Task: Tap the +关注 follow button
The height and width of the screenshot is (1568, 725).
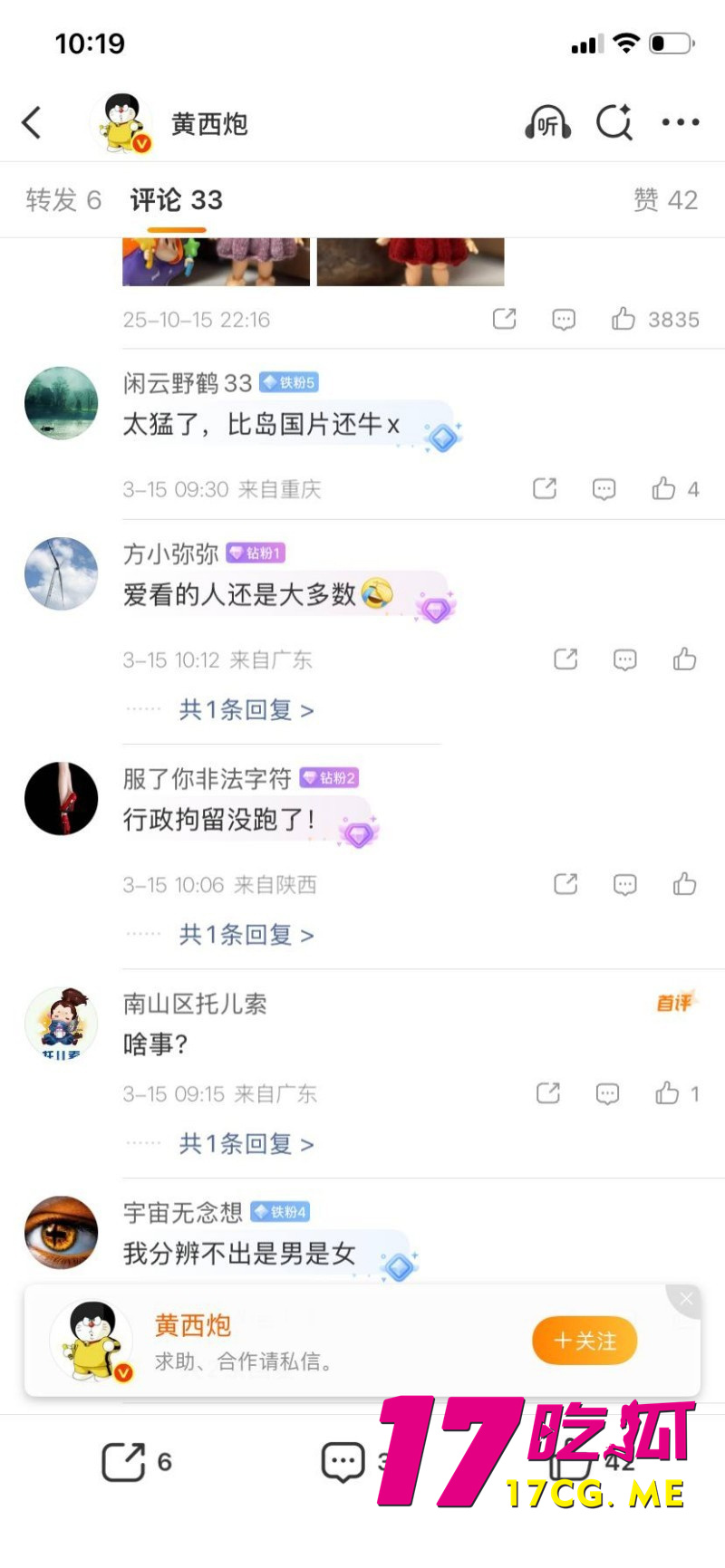Action: 584,1340
